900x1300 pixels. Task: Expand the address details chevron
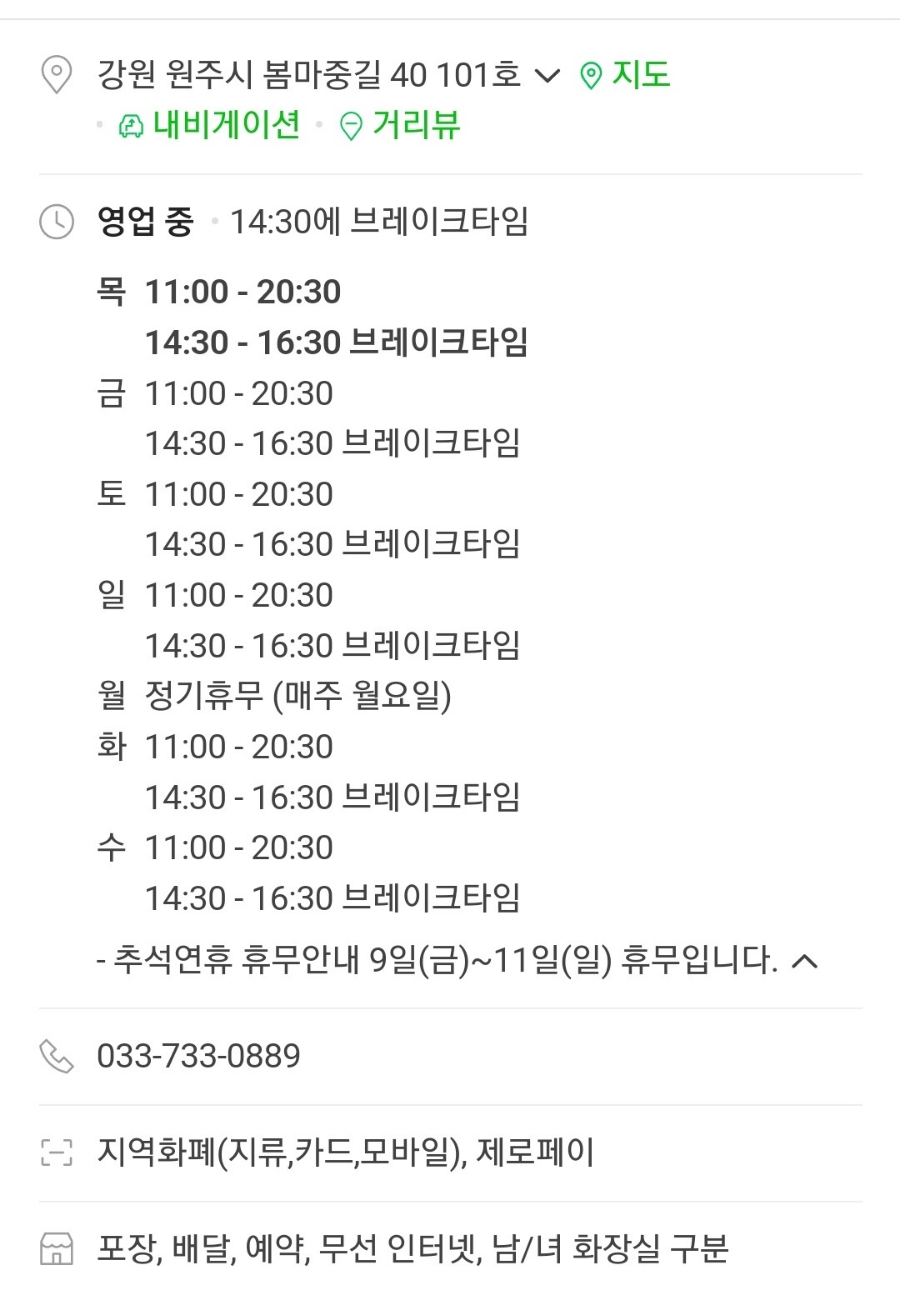coord(548,76)
